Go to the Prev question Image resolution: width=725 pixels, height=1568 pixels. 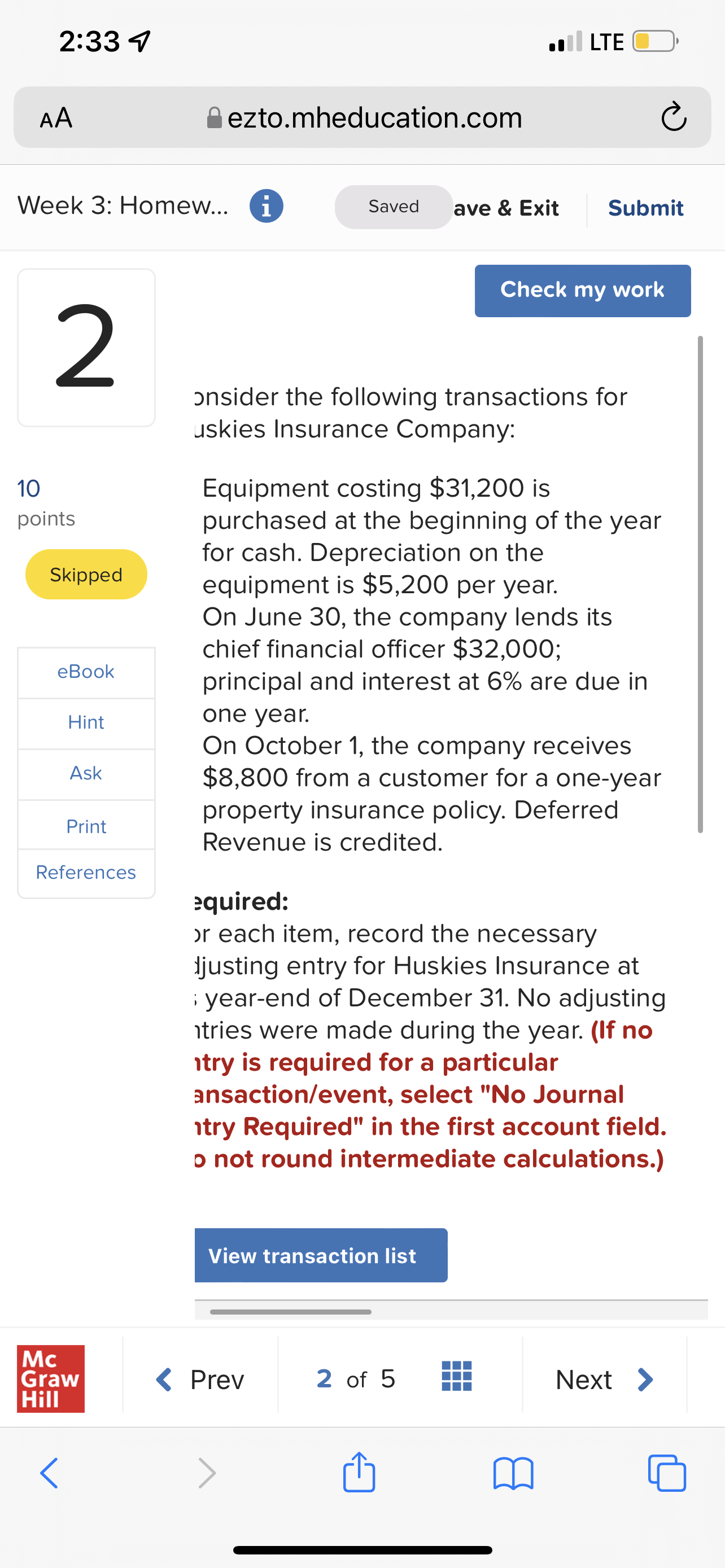click(200, 1379)
